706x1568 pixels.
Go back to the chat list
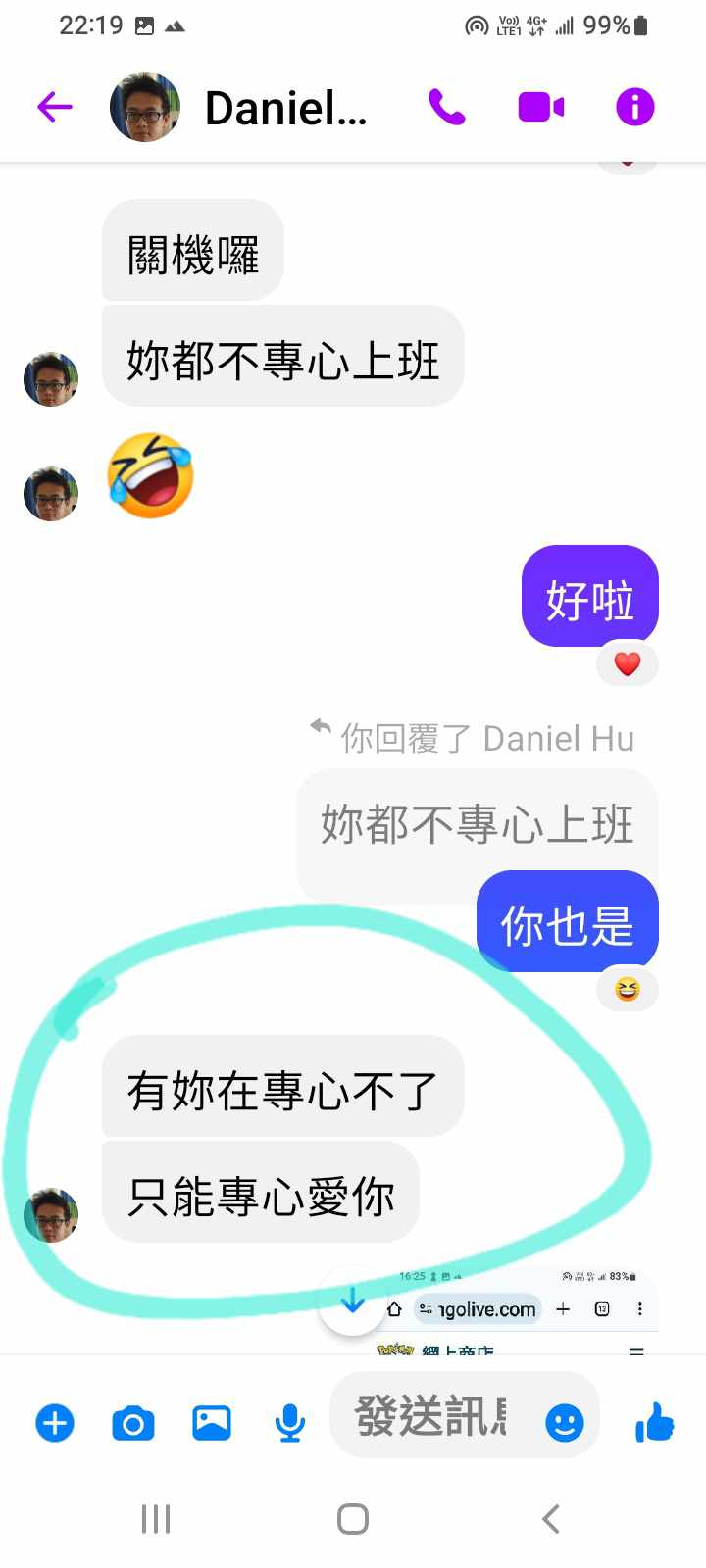tap(55, 107)
